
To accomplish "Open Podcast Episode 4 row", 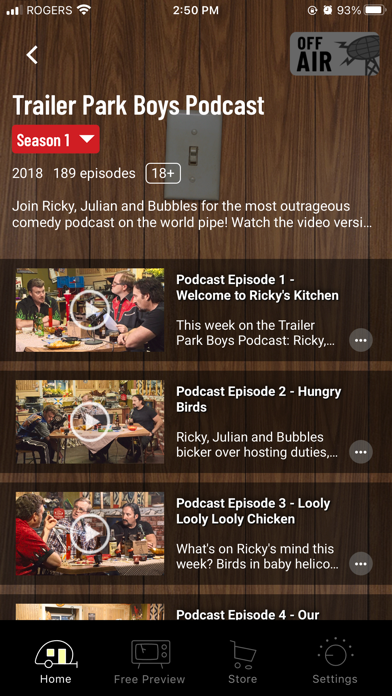I will tap(196, 612).
